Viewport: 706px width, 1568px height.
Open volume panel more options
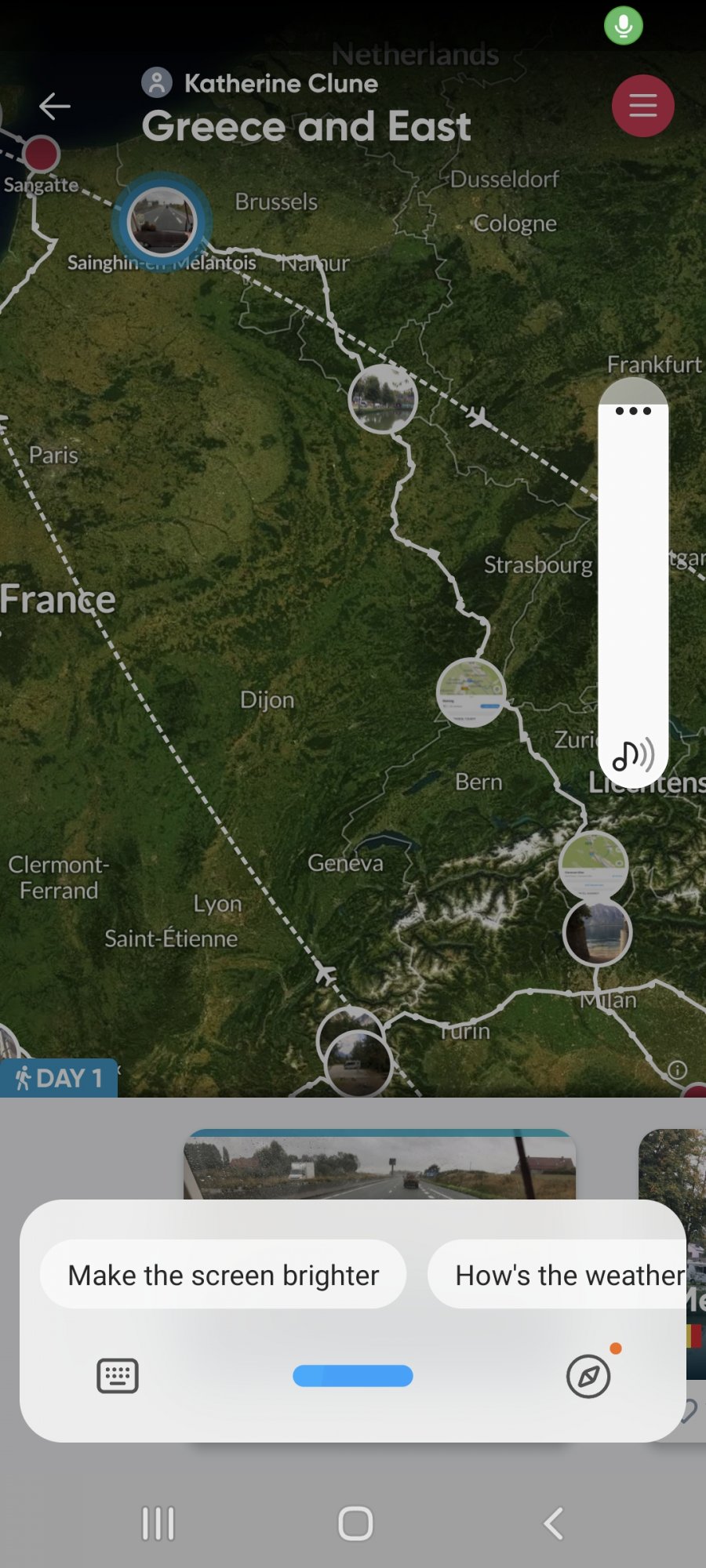pyautogui.click(x=633, y=411)
